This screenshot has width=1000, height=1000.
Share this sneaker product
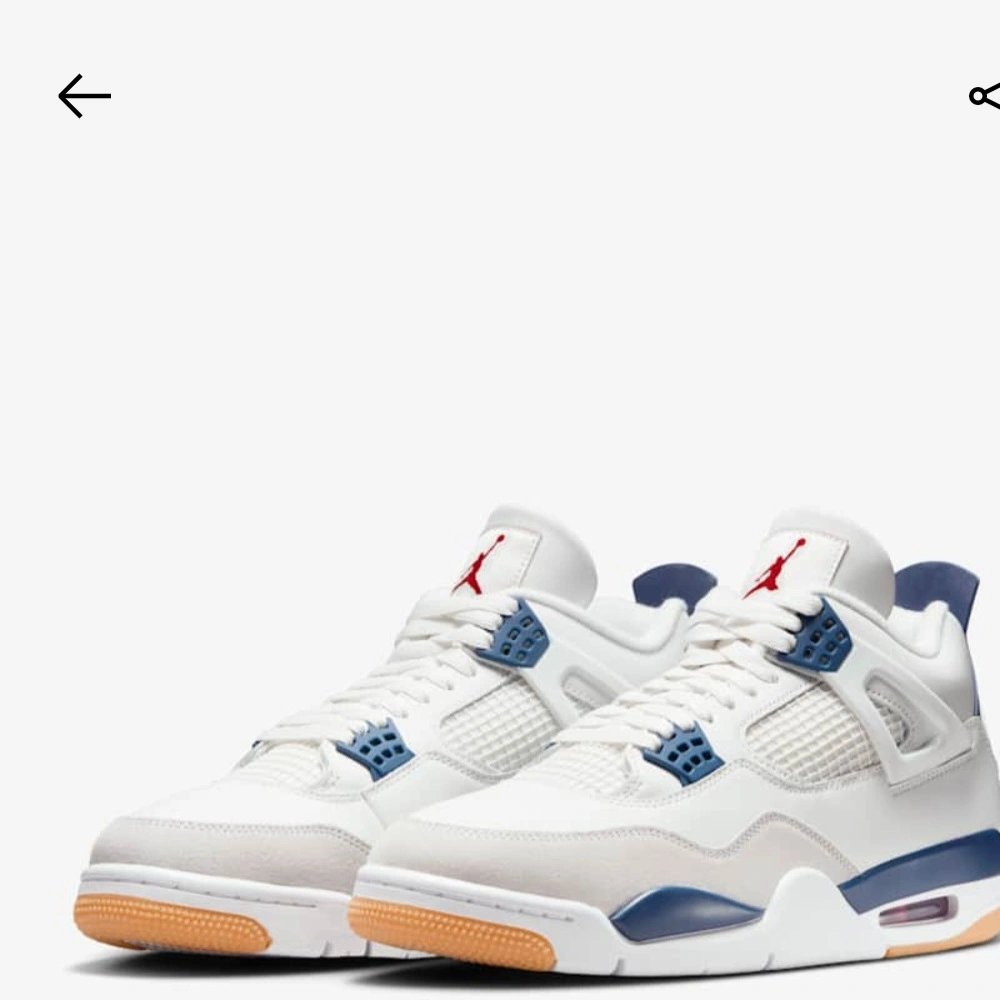tap(984, 96)
